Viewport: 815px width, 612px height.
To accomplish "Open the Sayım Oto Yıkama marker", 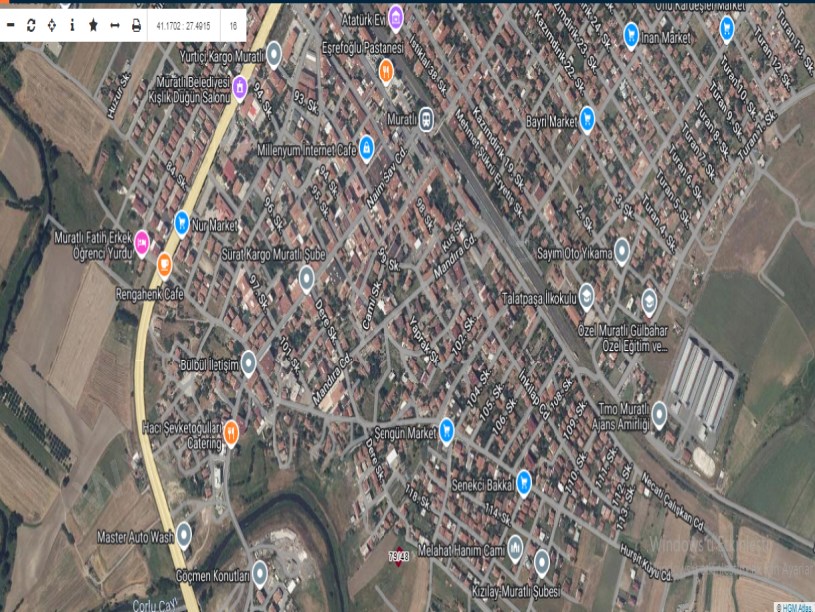I will [x=621, y=250].
